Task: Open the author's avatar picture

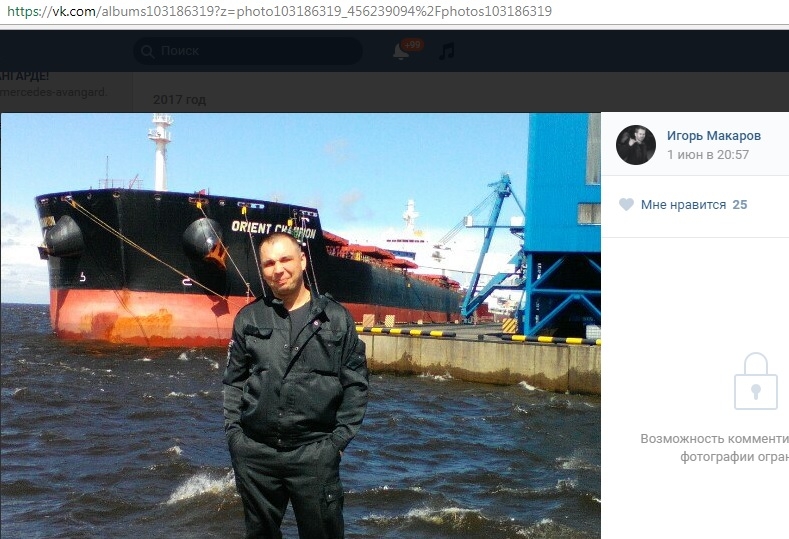Action: pos(635,145)
